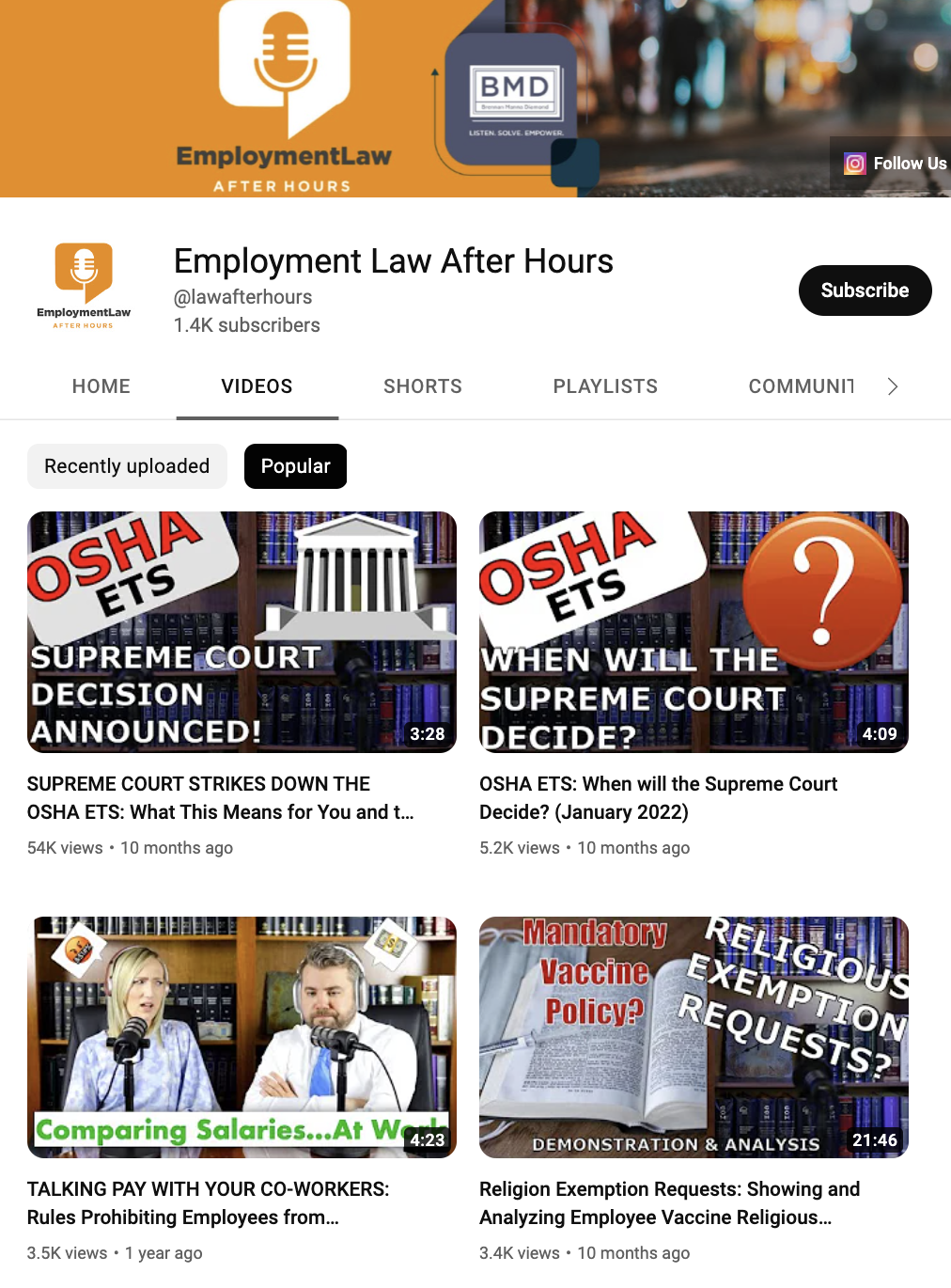Switch to the Home tab

(x=101, y=386)
